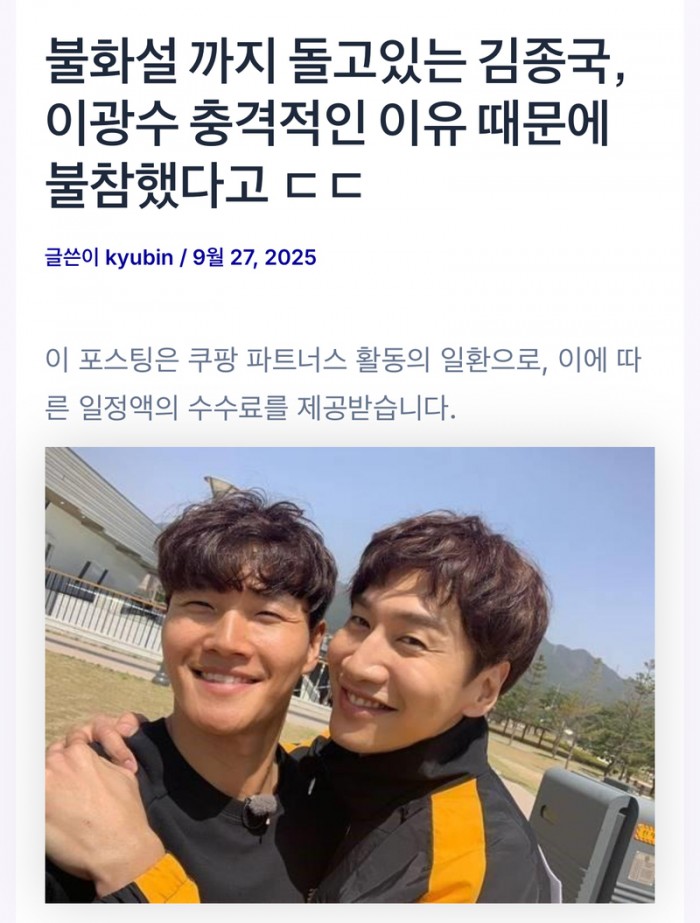Open the article's photo of two men
This screenshot has height=923, width=700.
(x=350, y=675)
